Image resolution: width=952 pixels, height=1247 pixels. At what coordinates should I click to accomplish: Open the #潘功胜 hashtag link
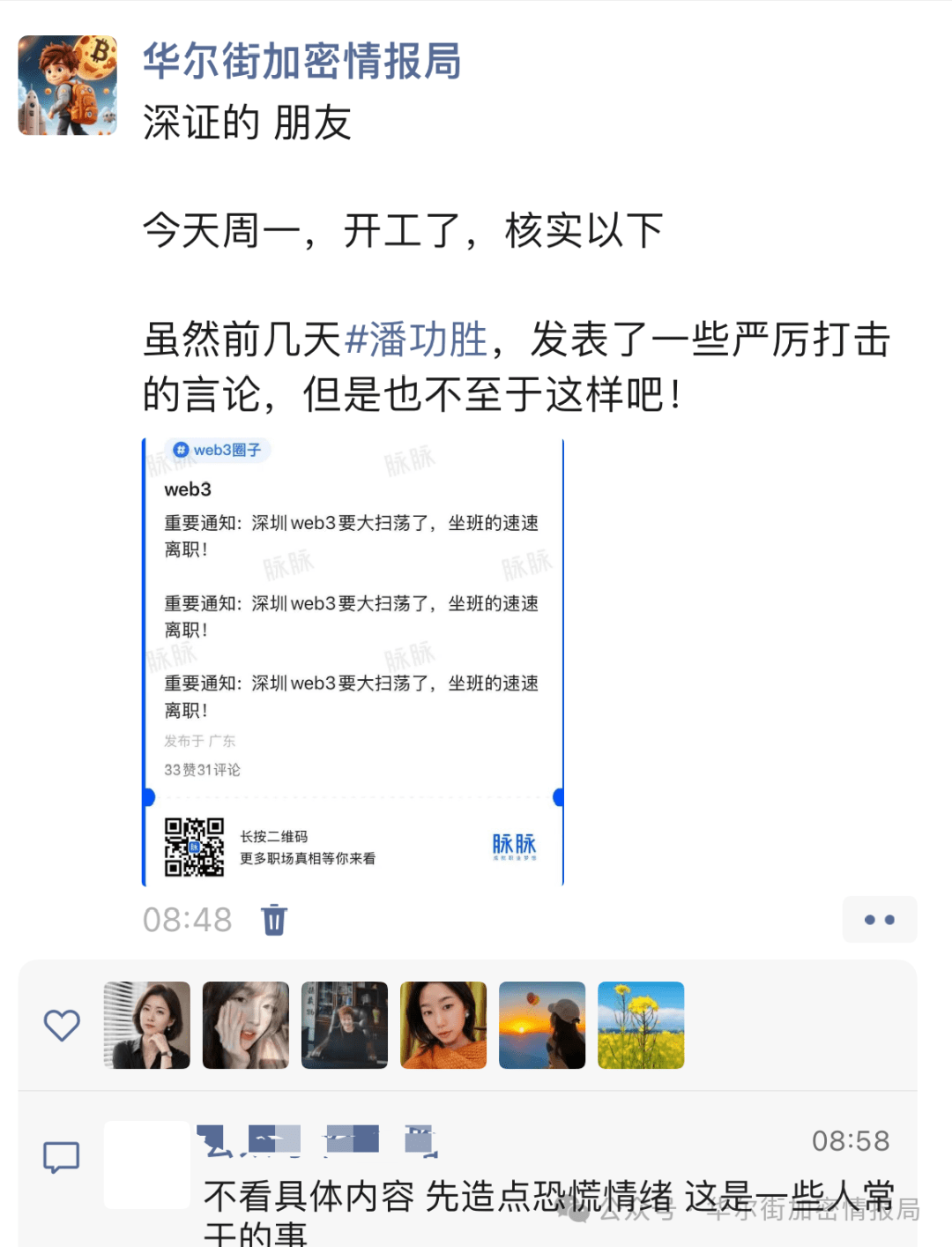pyautogui.click(x=419, y=340)
